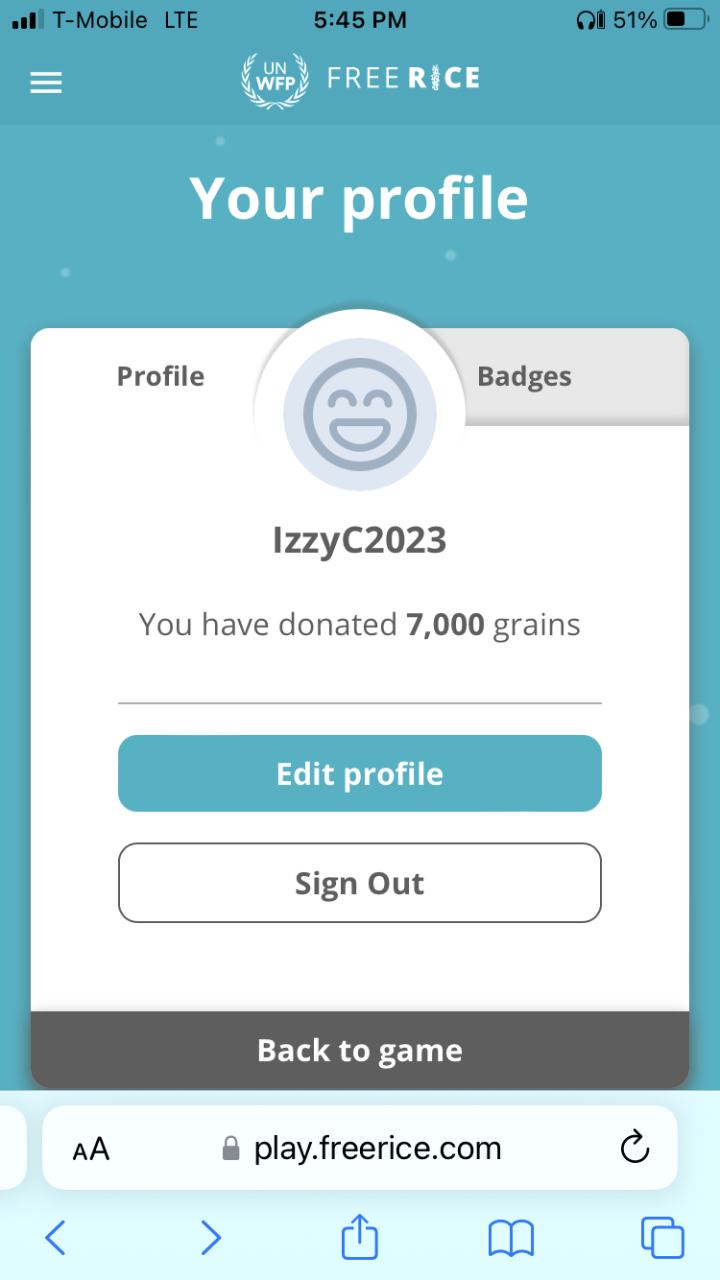
Task: Reload the Freerice page
Action: pos(635,1148)
